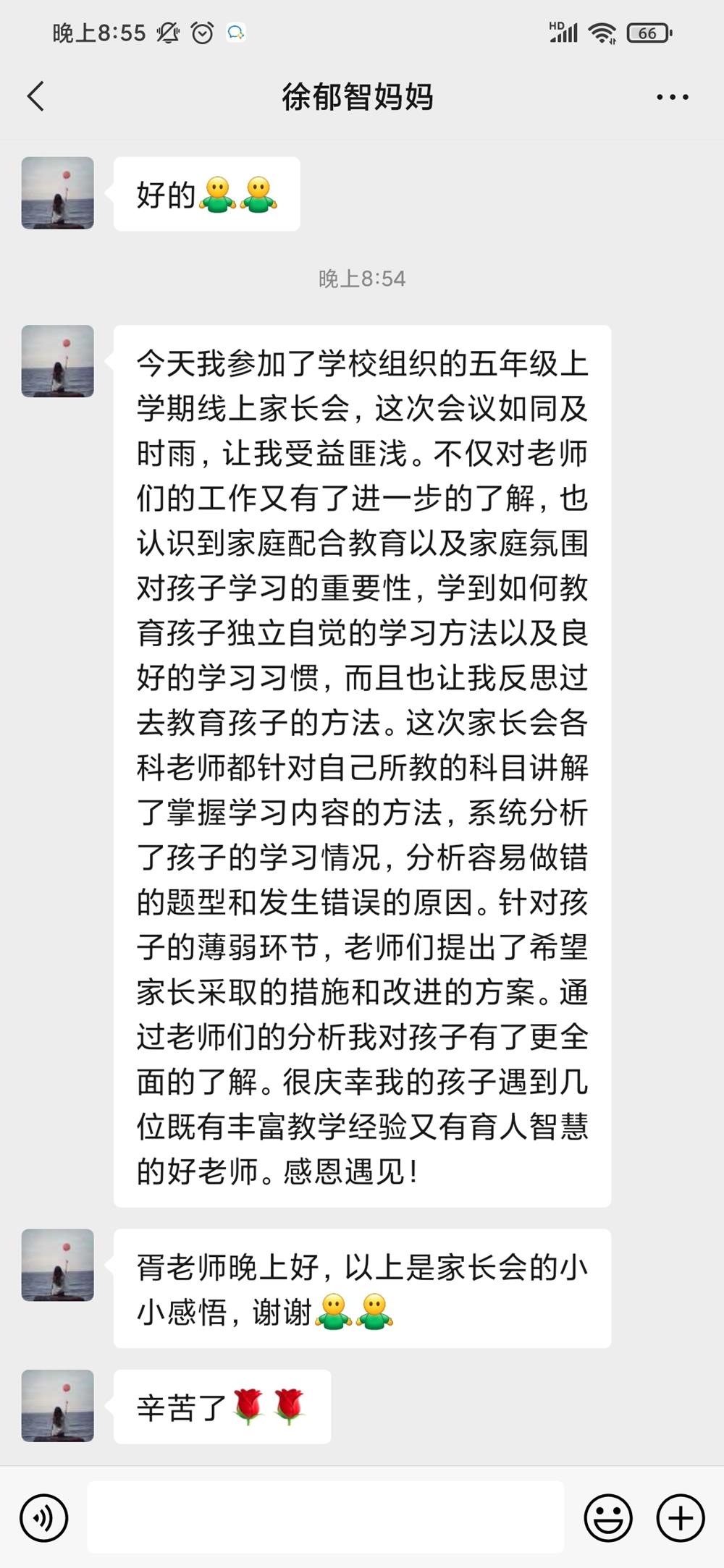Go back to the chat list
Screen dimensions: 724x1568
point(36,96)
